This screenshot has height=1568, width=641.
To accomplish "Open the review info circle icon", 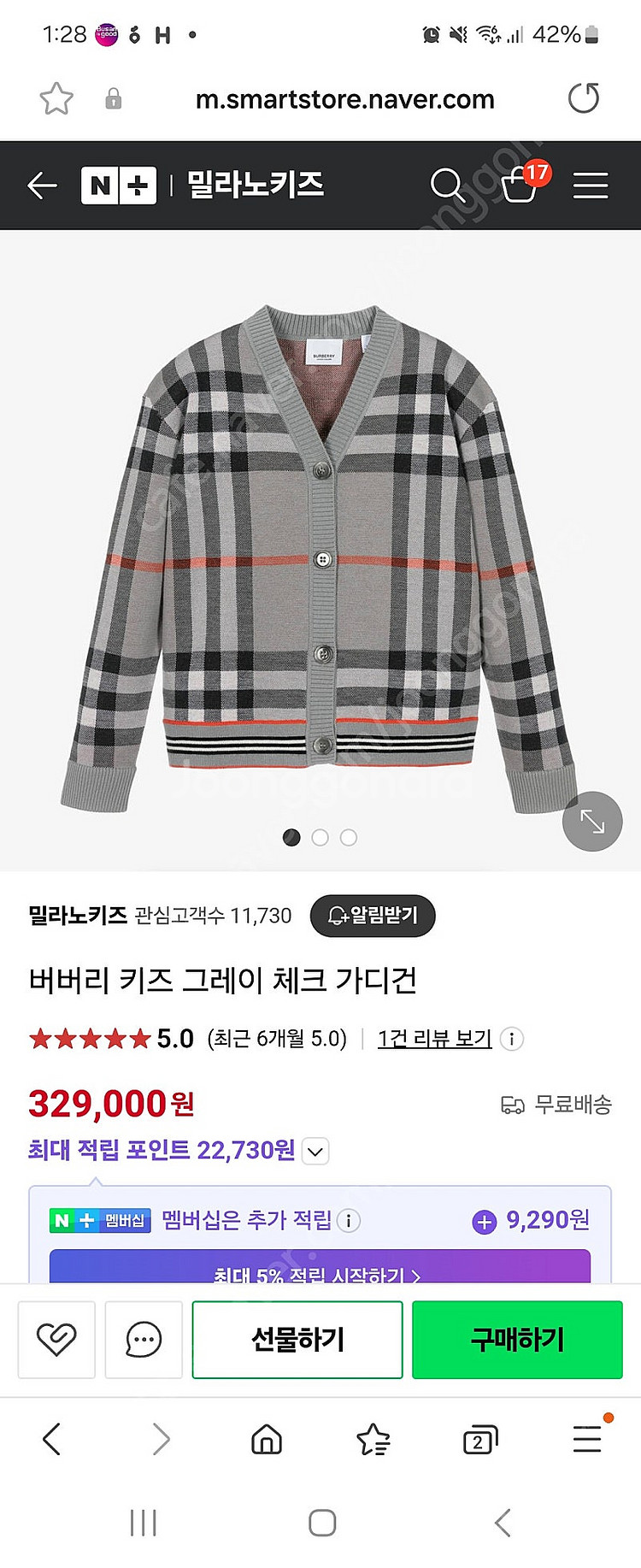I will (x=511, y=1040).
